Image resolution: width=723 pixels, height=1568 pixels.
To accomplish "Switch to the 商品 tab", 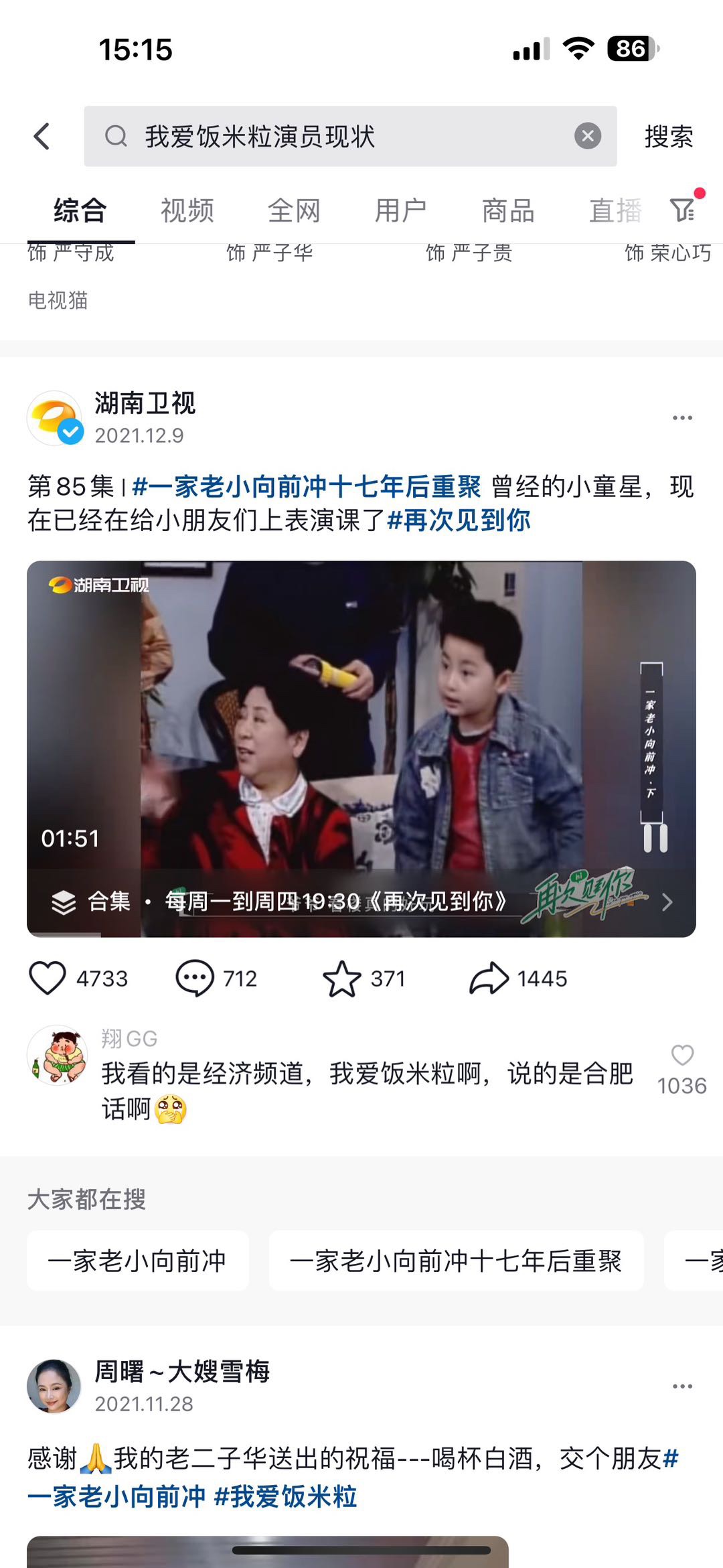I will pos(508,211).
